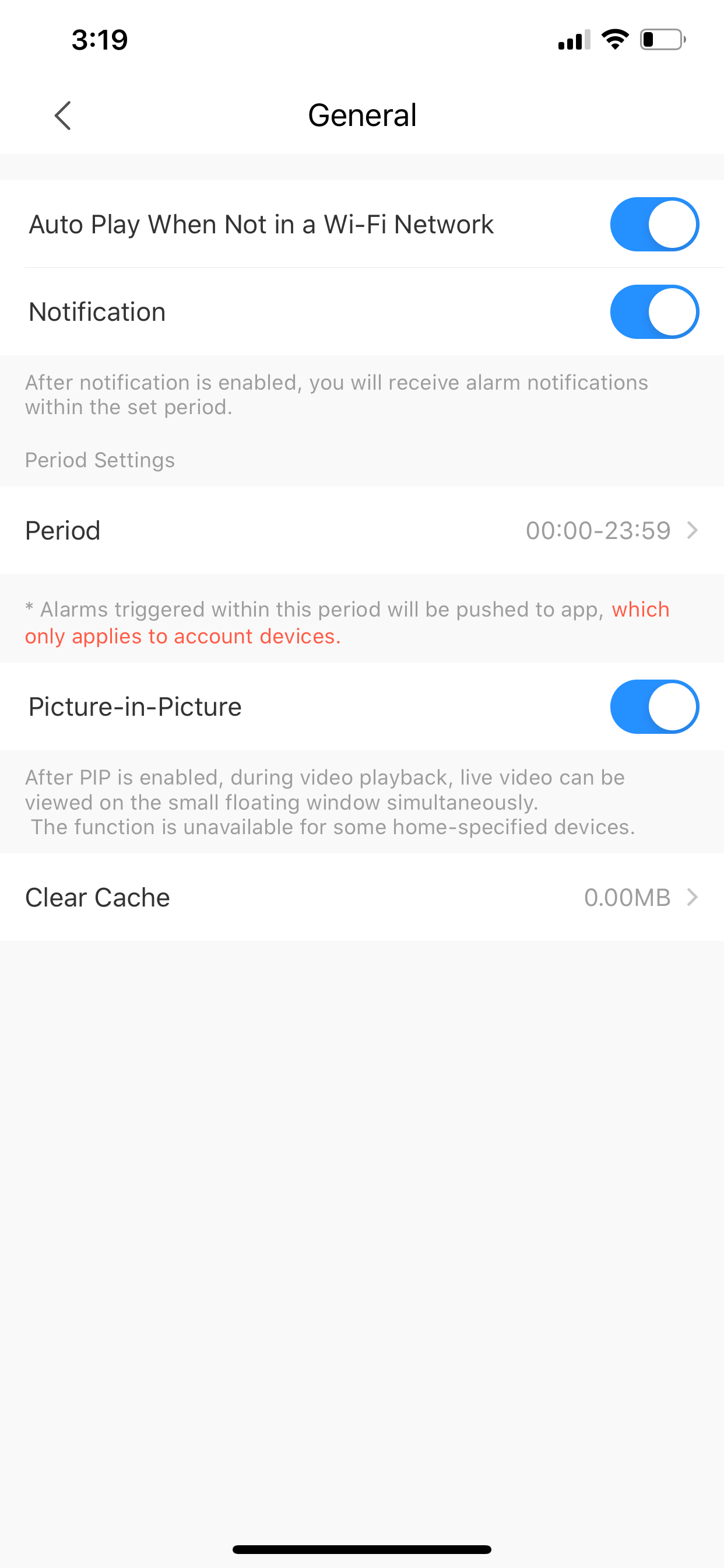Go back from General settings
Screen dimensions: 724x1568
[63, 116]
